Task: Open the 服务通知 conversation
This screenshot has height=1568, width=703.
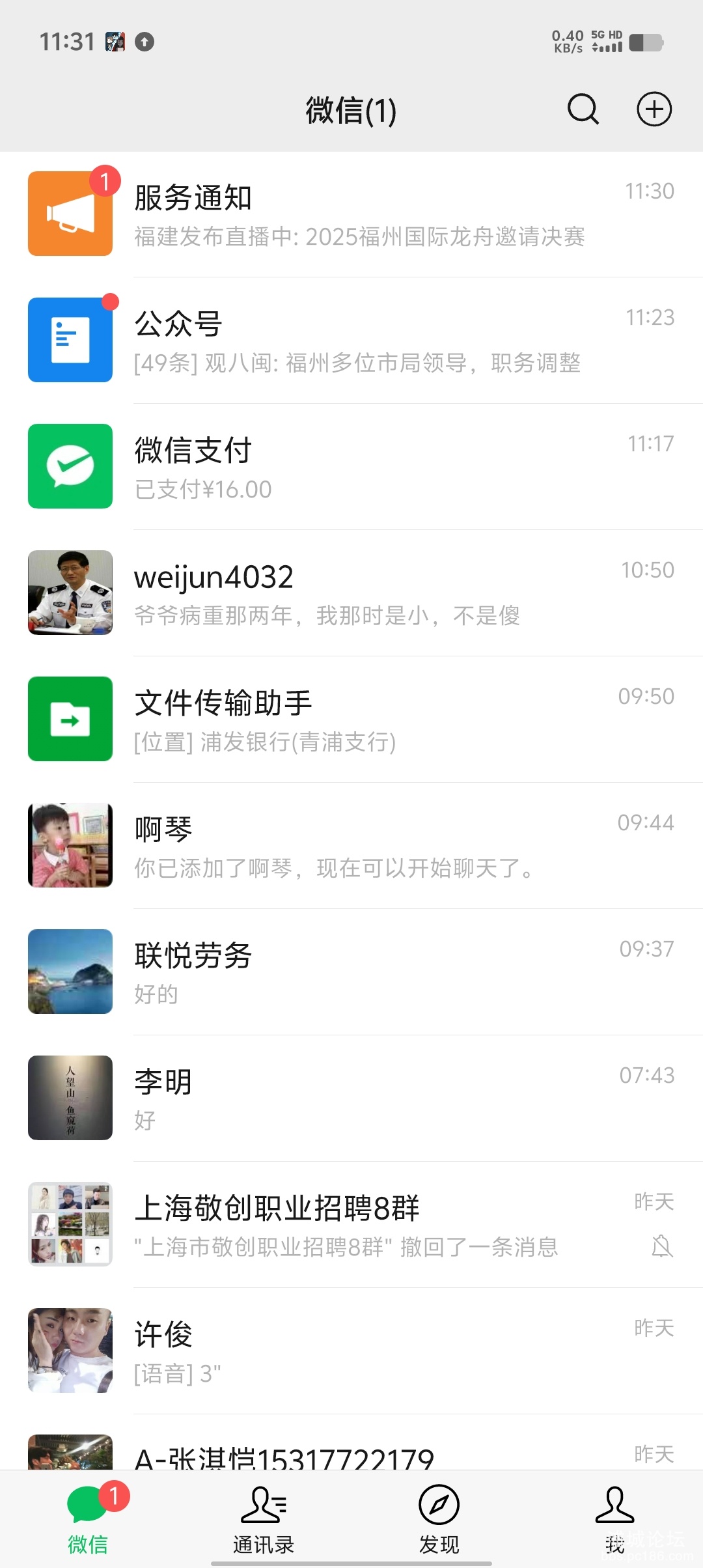Action: (351, 214)
